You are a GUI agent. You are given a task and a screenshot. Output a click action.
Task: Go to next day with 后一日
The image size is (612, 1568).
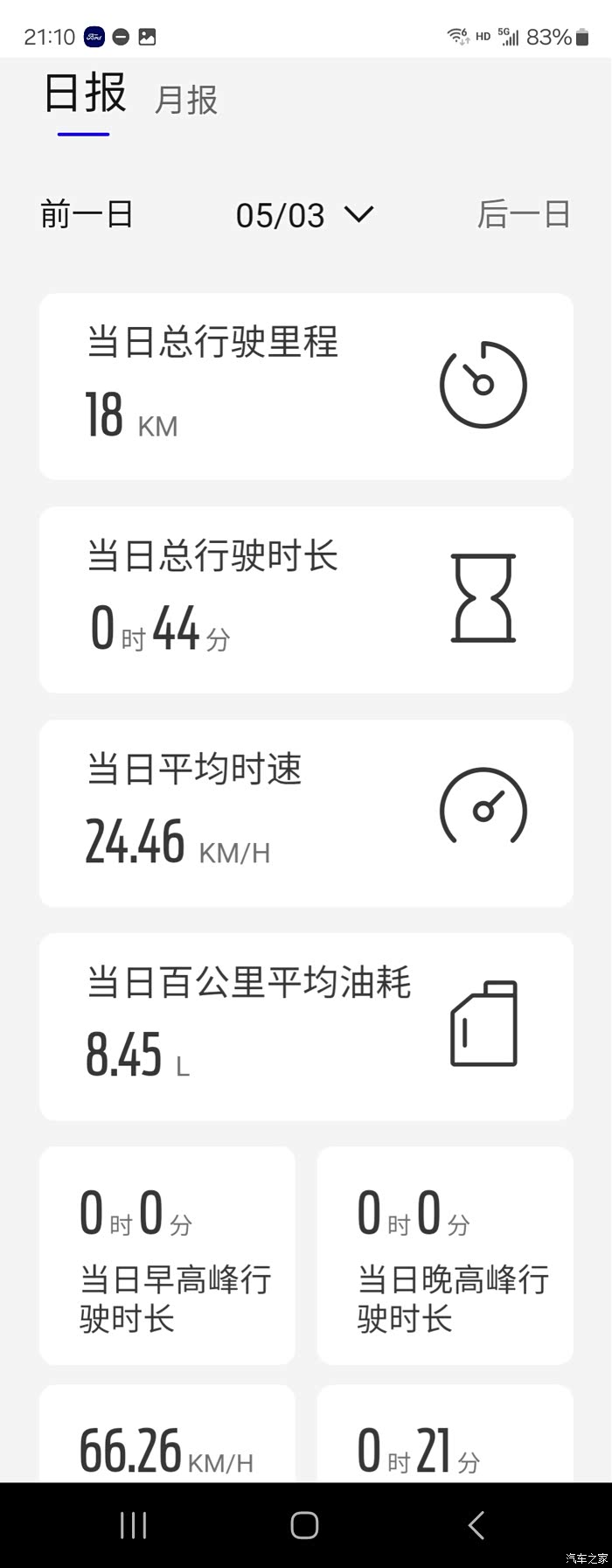523,214
